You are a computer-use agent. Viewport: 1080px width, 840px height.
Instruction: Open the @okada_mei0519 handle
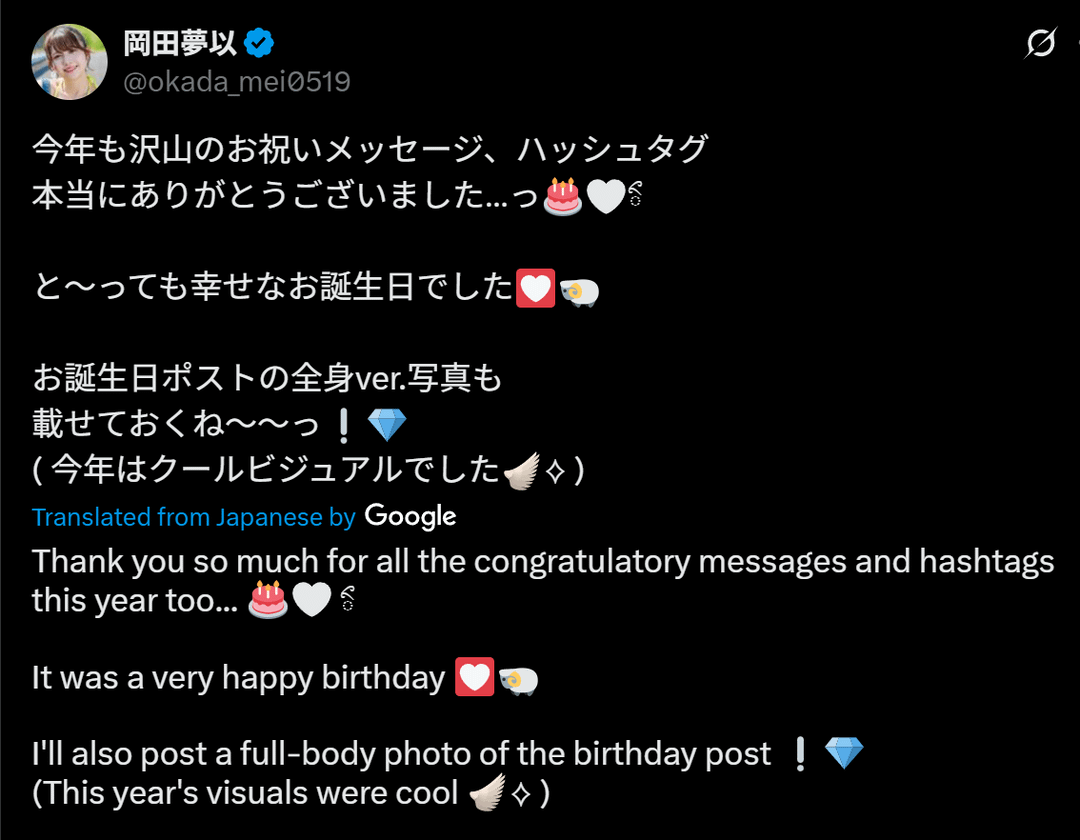coord(236,82)
